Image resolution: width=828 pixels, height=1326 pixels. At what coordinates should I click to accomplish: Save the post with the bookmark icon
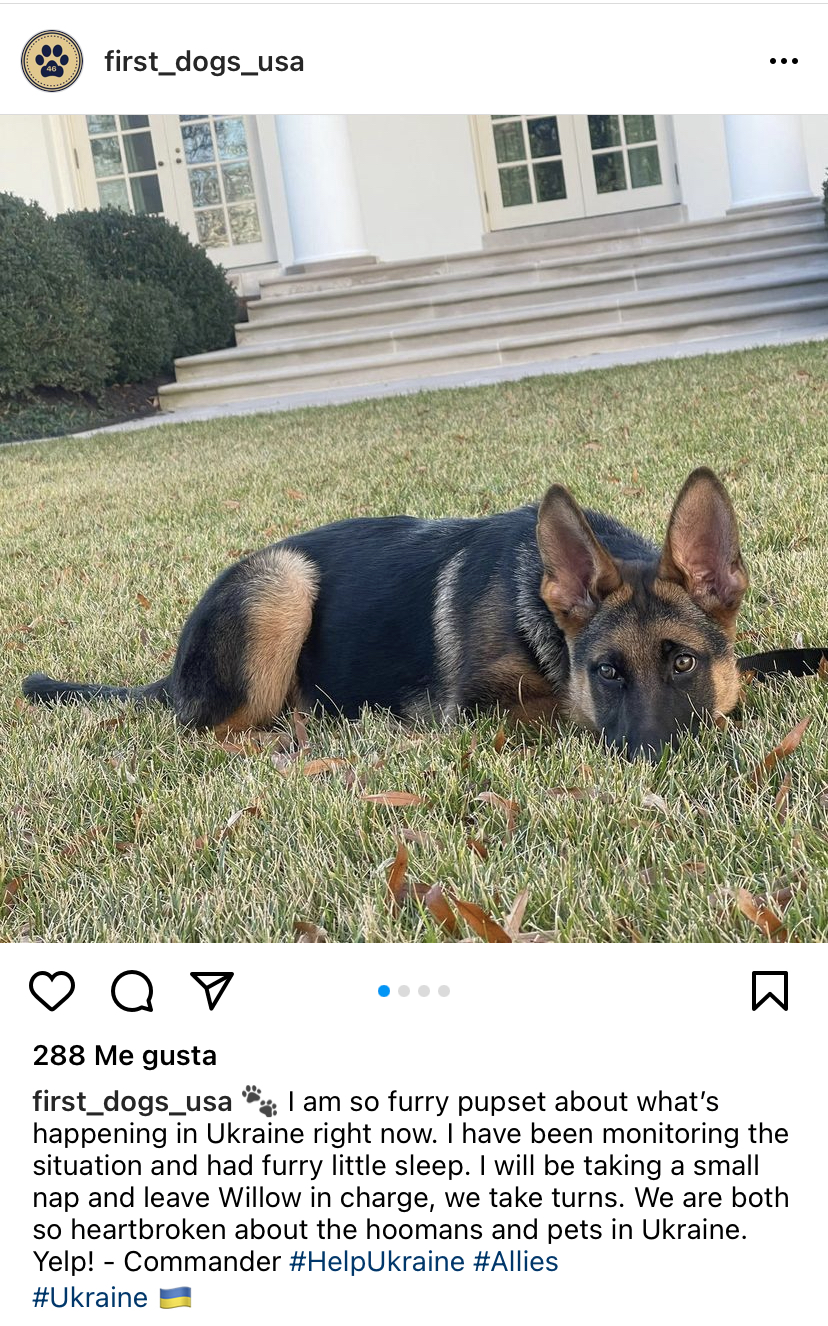769,991
